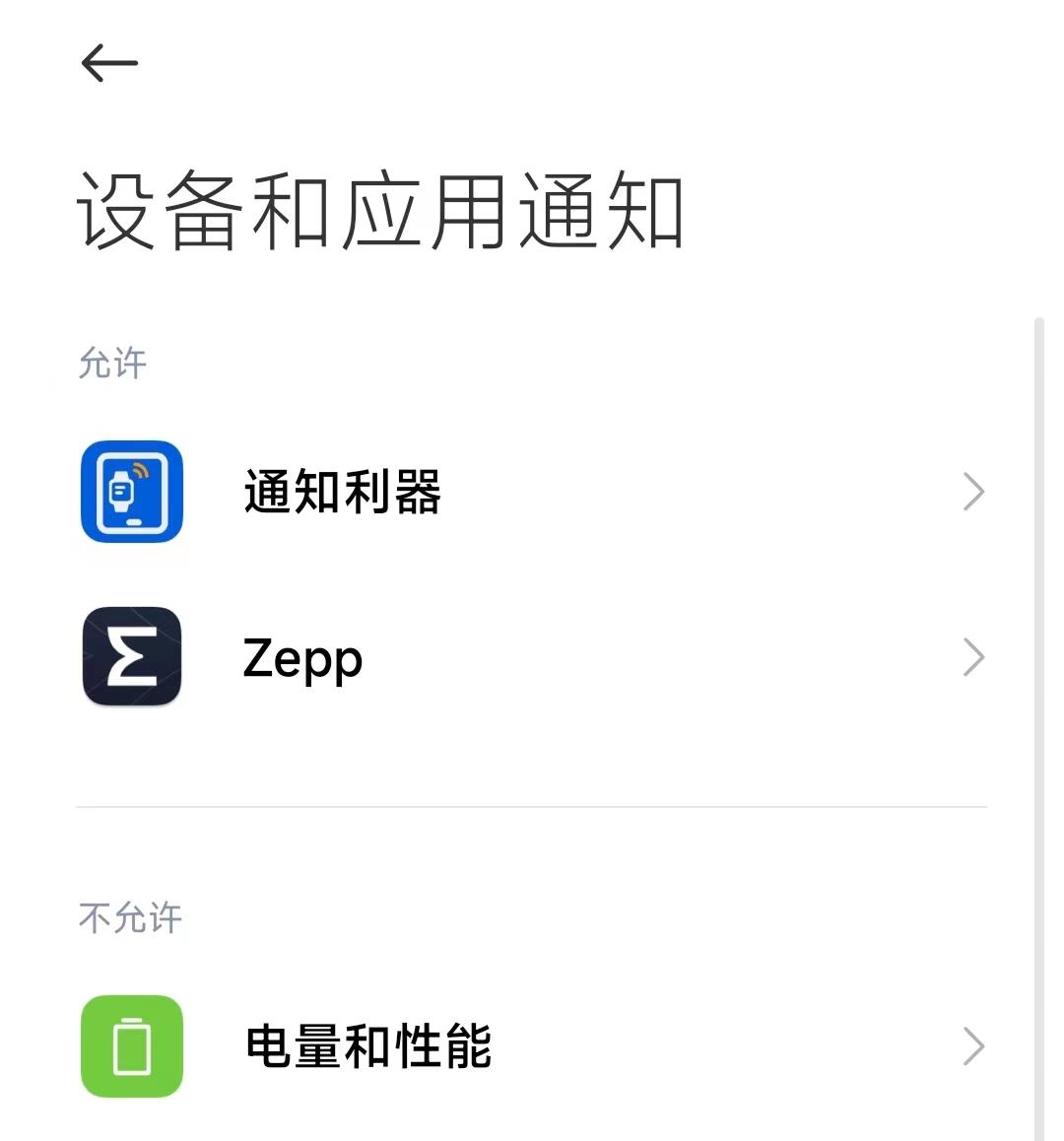Open 电量和性能 notification access settings
This screenshot has width=1064, height=1141.
(532, 1046)
